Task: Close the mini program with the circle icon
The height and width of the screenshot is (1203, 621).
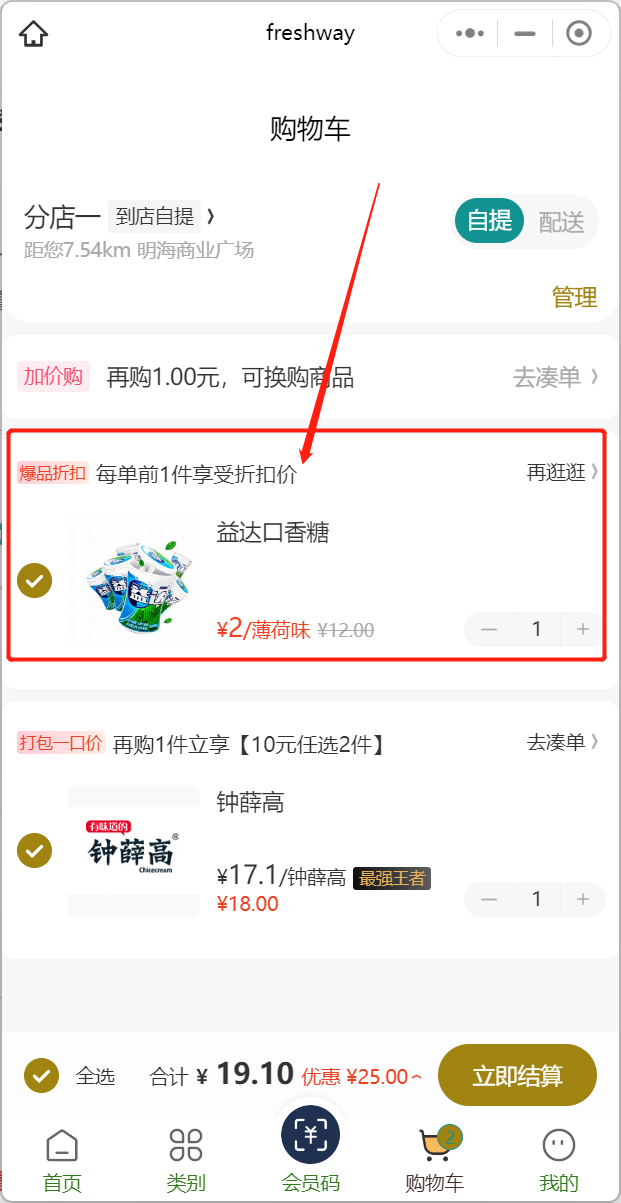Action: pos(578,33)
